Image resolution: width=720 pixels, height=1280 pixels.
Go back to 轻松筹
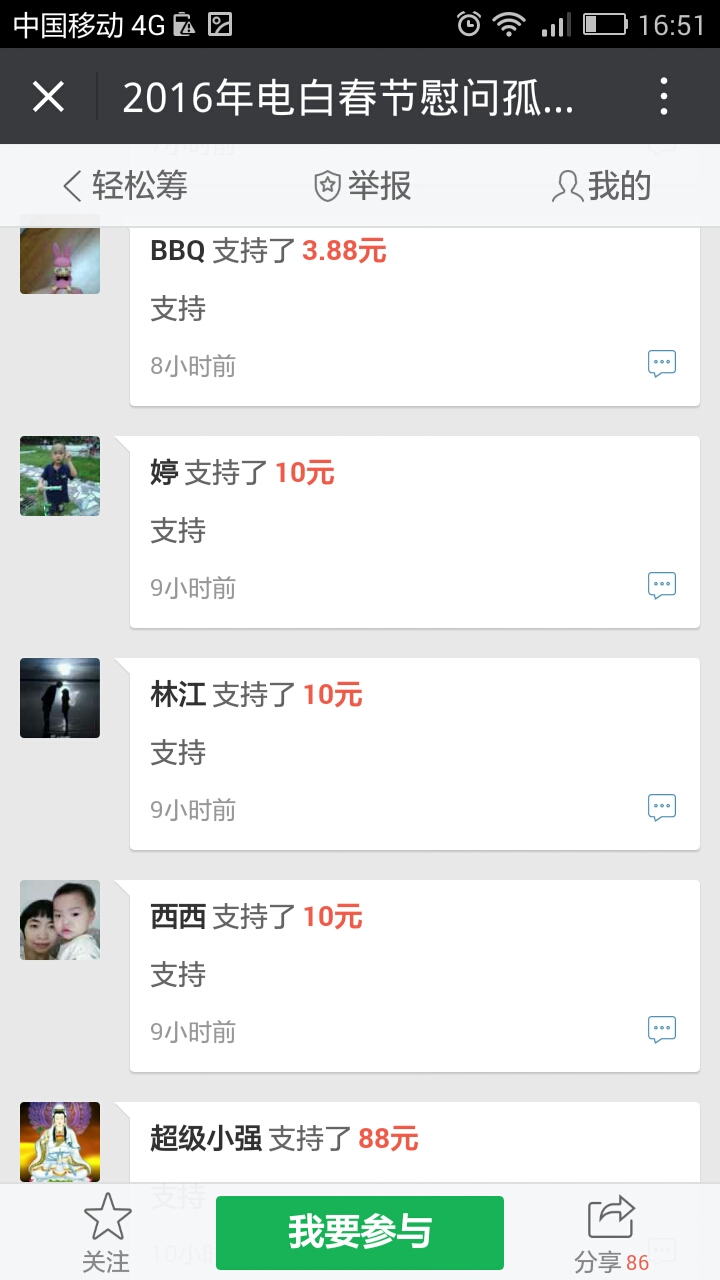point(125,186)
